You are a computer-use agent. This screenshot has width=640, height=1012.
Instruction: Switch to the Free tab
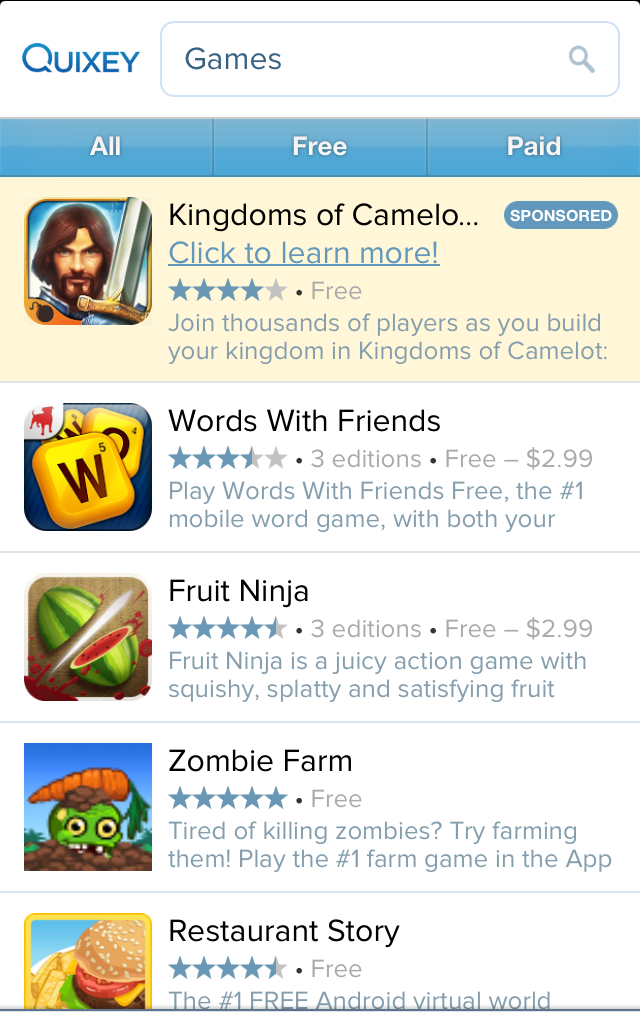(319, 147)
